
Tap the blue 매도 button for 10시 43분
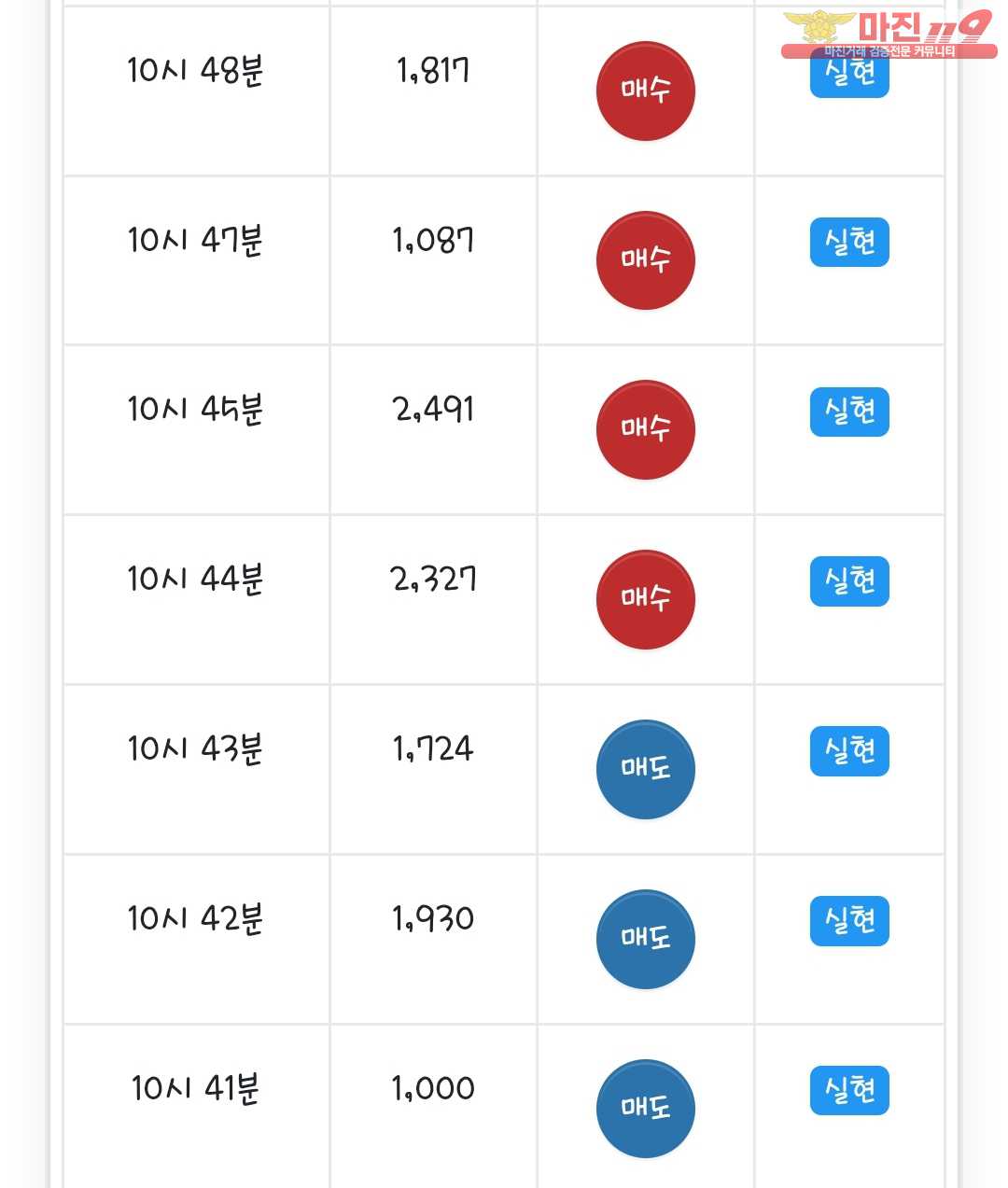coord(646,769)
